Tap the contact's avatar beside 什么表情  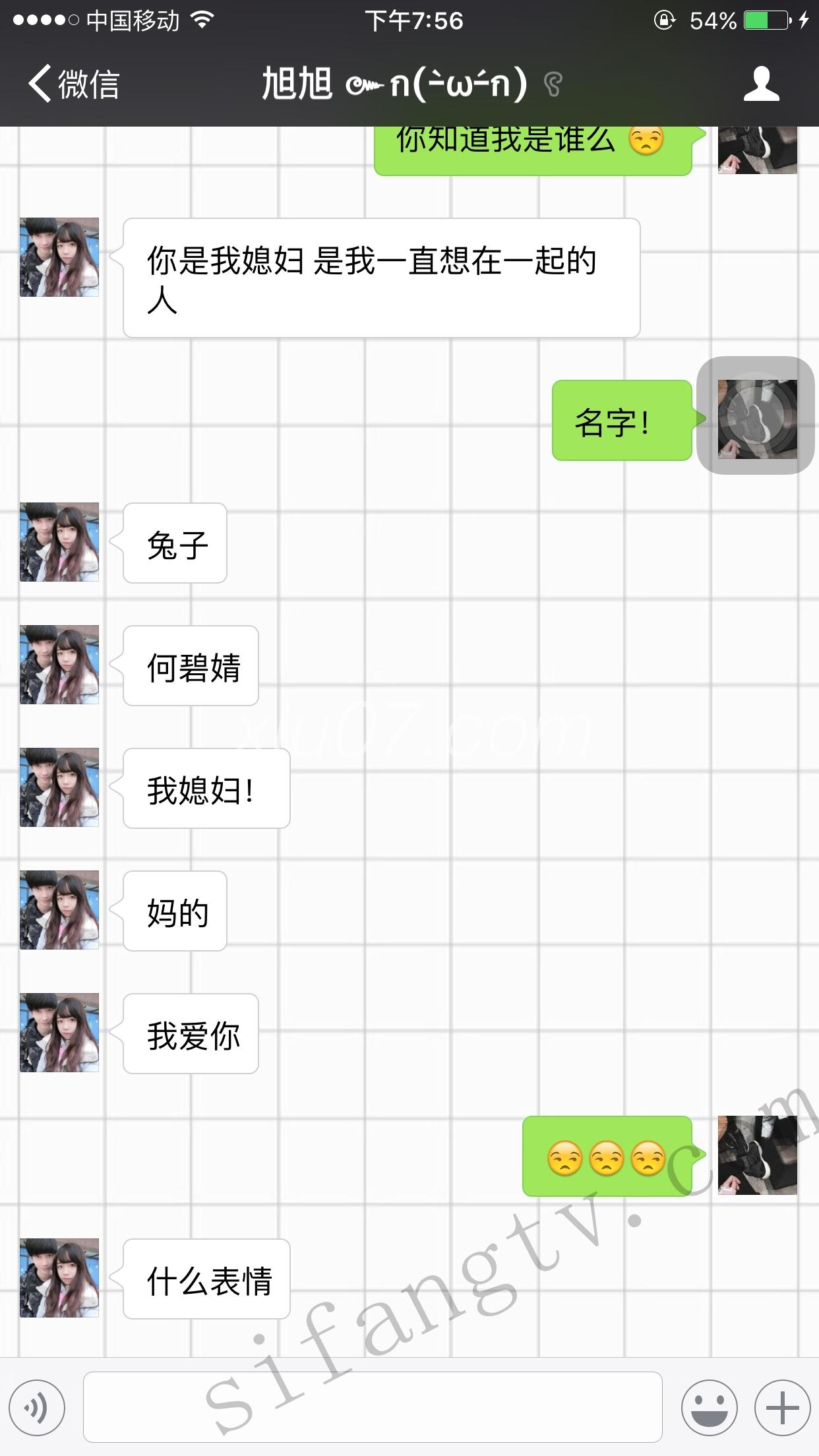pos(59,1278)
